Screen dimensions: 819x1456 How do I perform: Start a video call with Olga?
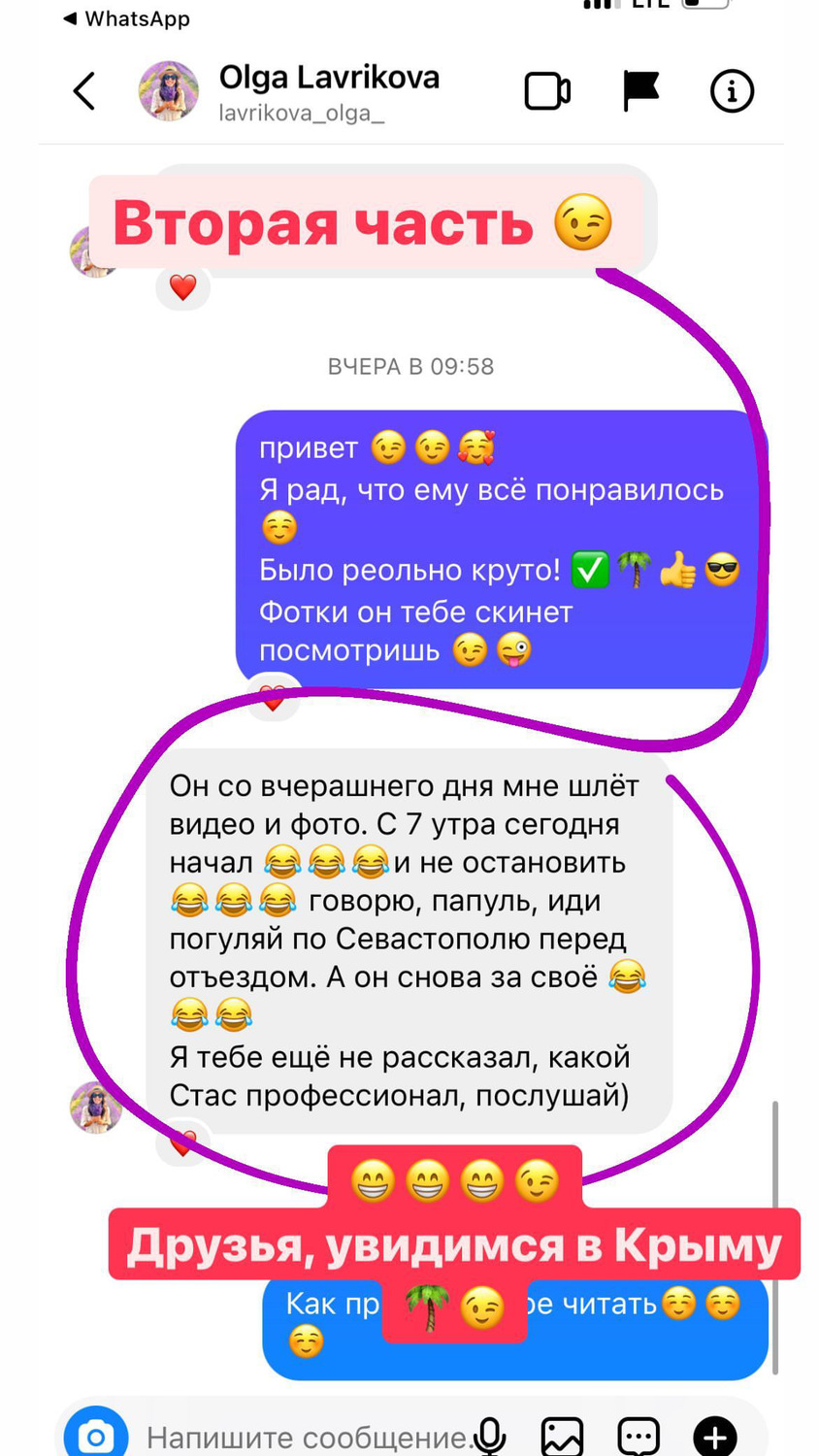pos(547,91)
